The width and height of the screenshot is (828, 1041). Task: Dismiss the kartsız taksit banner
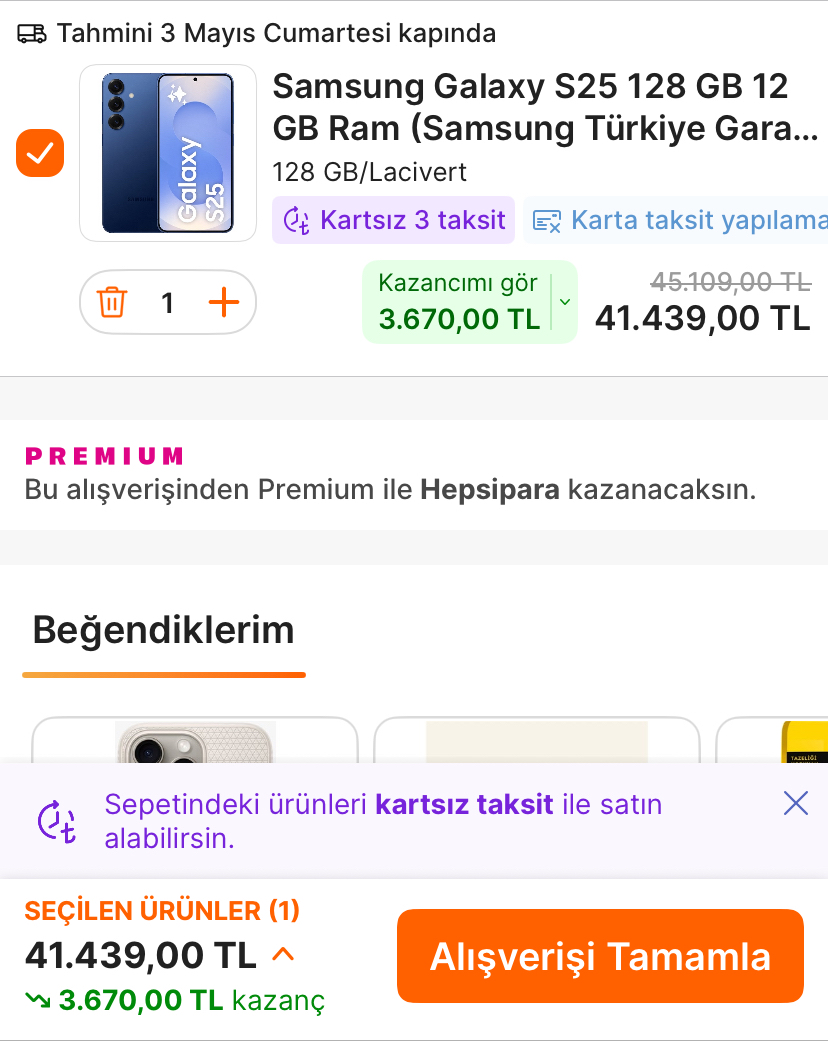tap(795, 803)
